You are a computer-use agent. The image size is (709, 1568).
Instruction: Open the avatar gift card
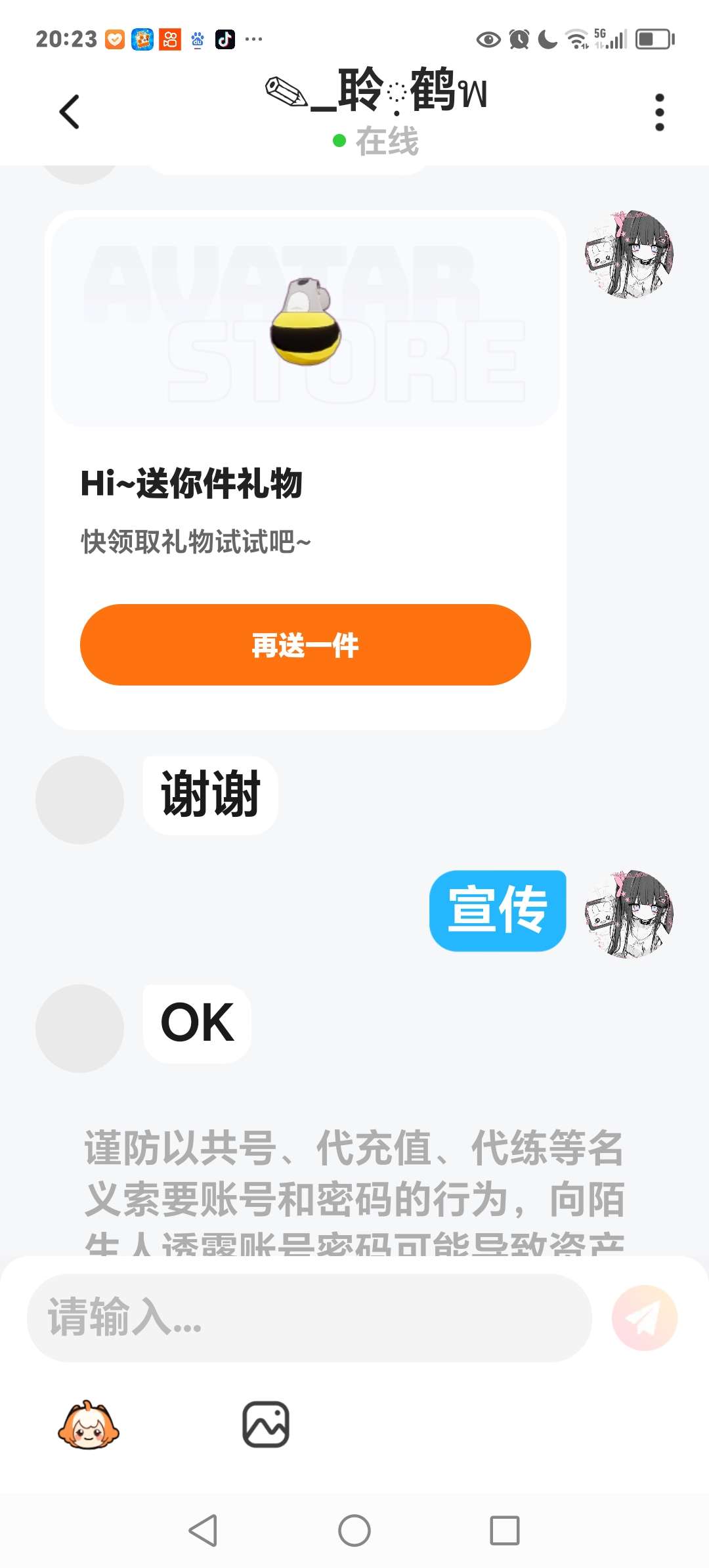[x=305, y=322]
